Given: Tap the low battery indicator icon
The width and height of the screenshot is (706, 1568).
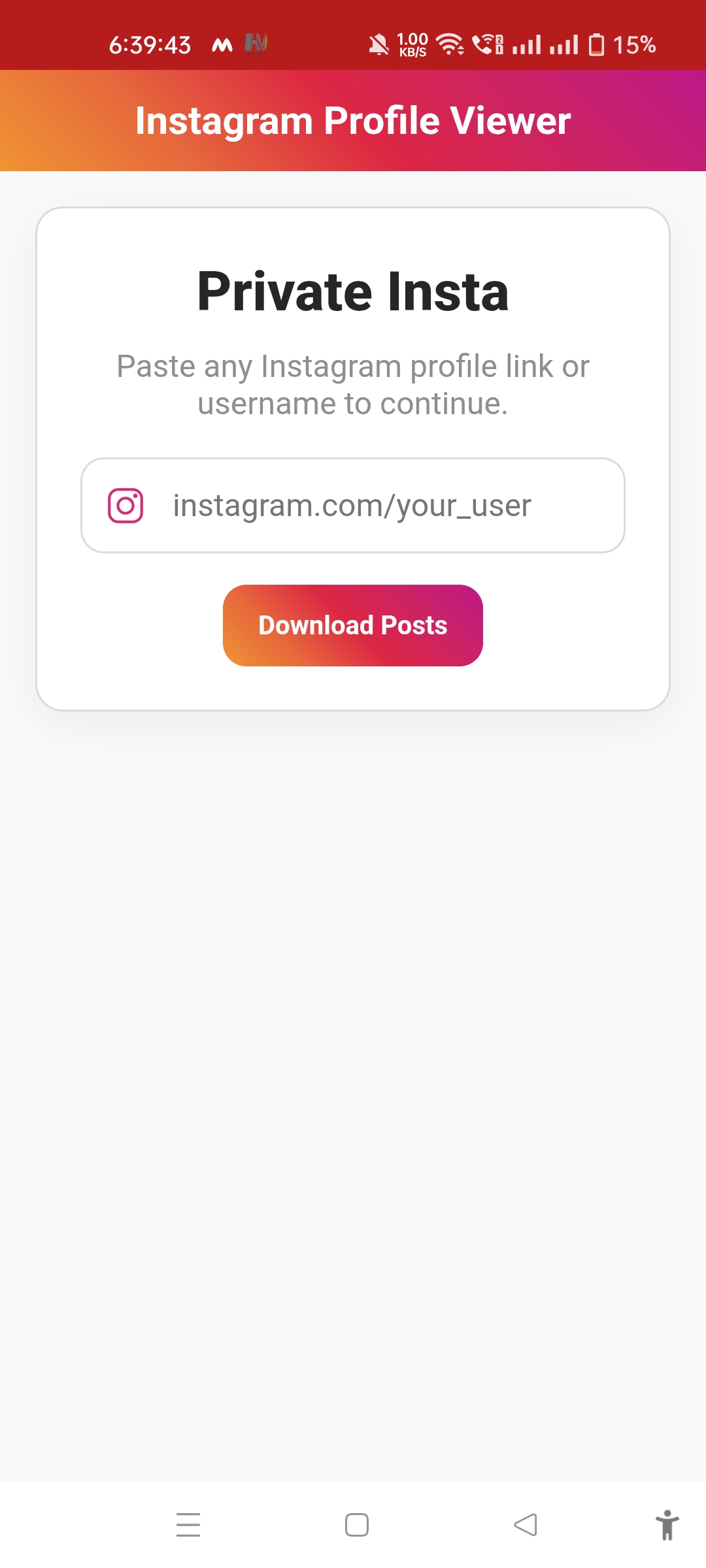Looking at the screenshot, I should (x=596, y=43).
